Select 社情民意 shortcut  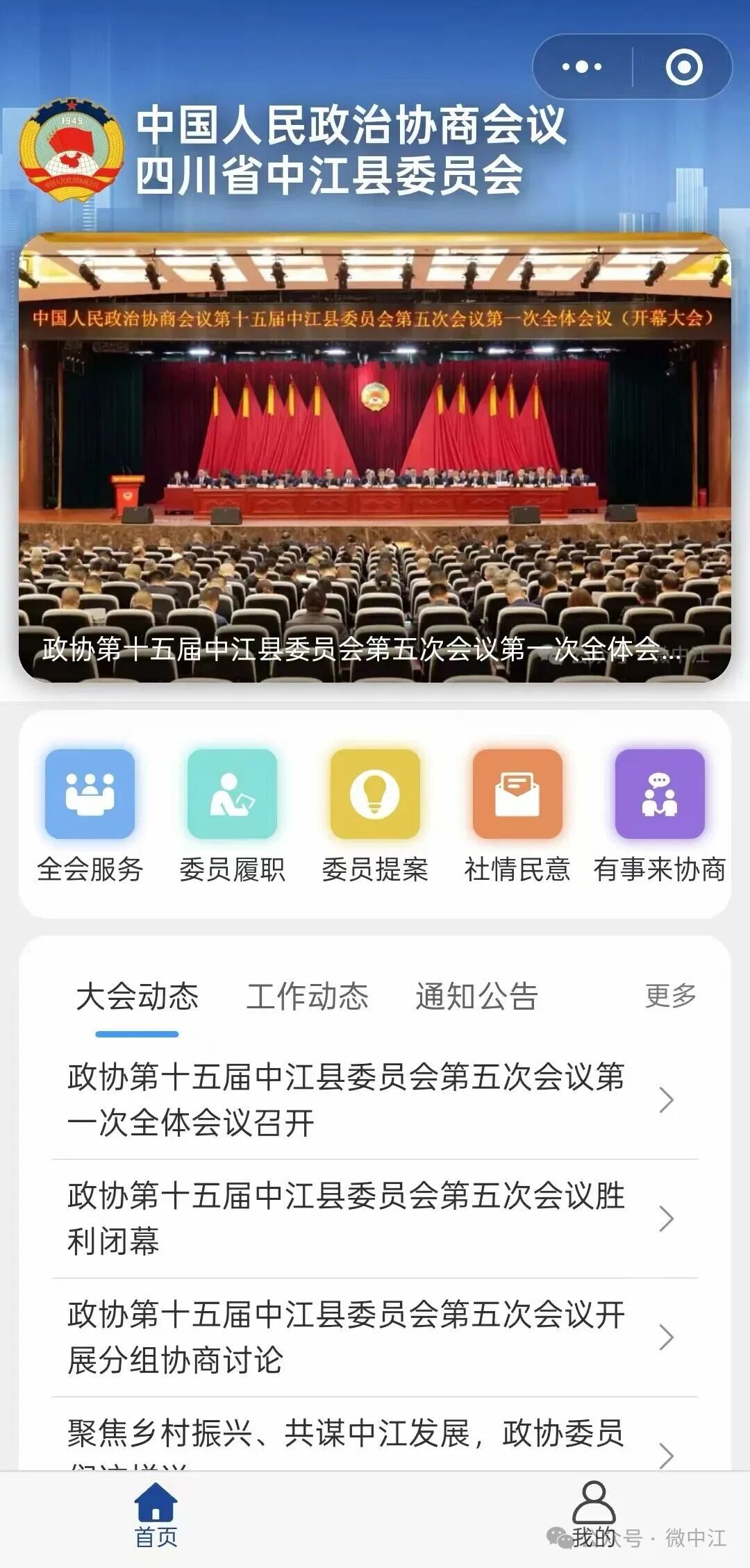pos(517,814)
